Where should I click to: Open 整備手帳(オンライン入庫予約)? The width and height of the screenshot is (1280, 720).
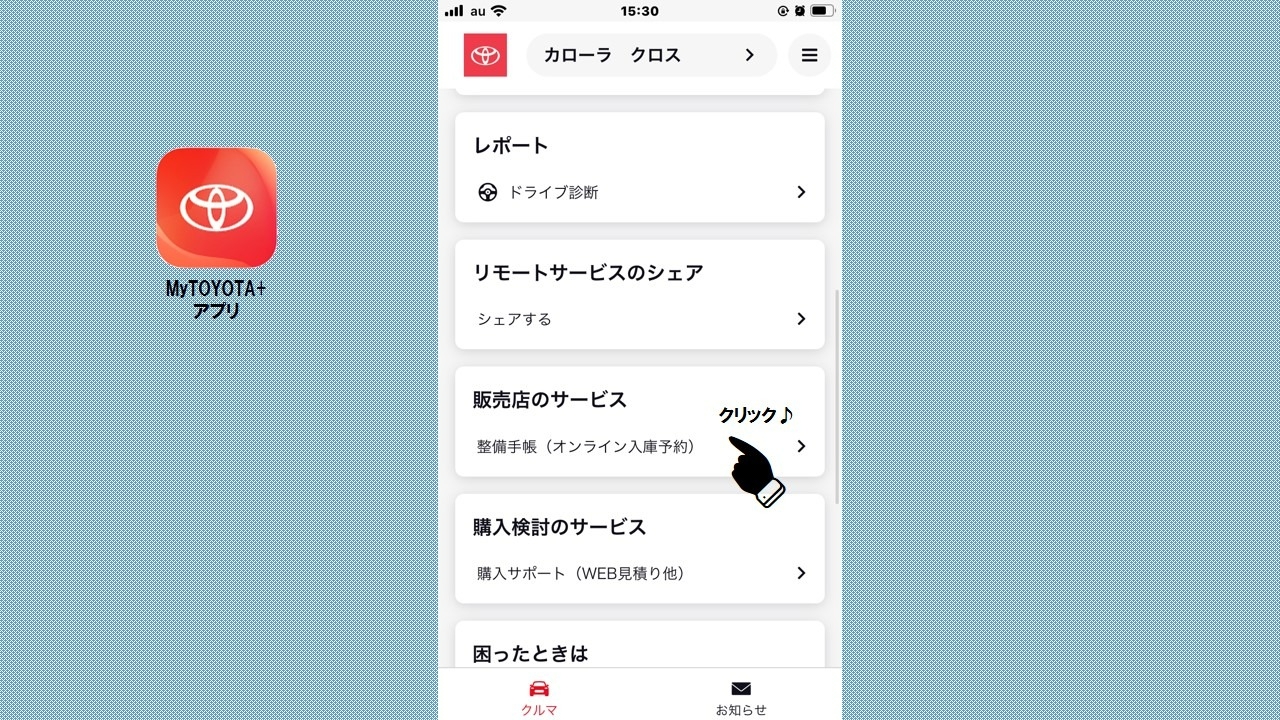[600, 446]
